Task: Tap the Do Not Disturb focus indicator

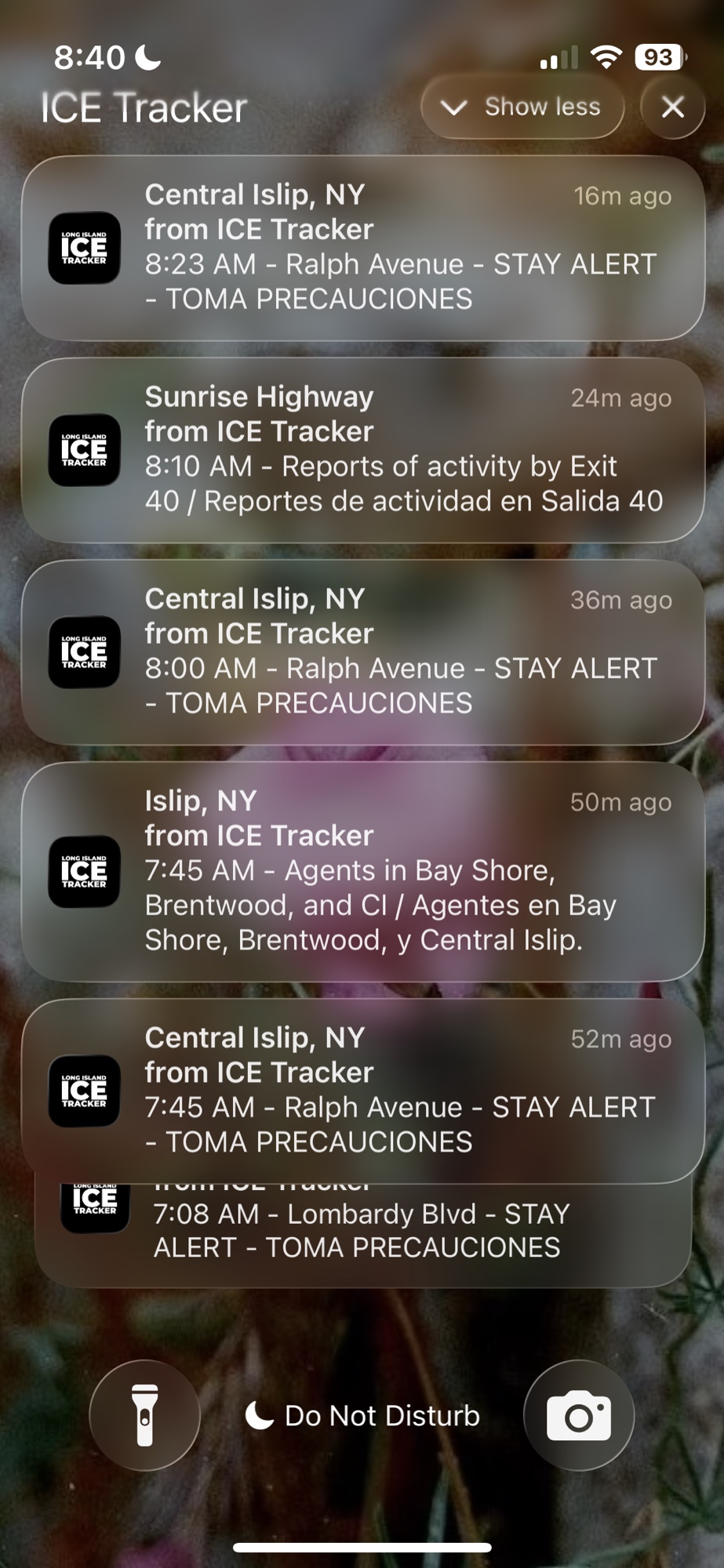Action: pos(362,1415)
